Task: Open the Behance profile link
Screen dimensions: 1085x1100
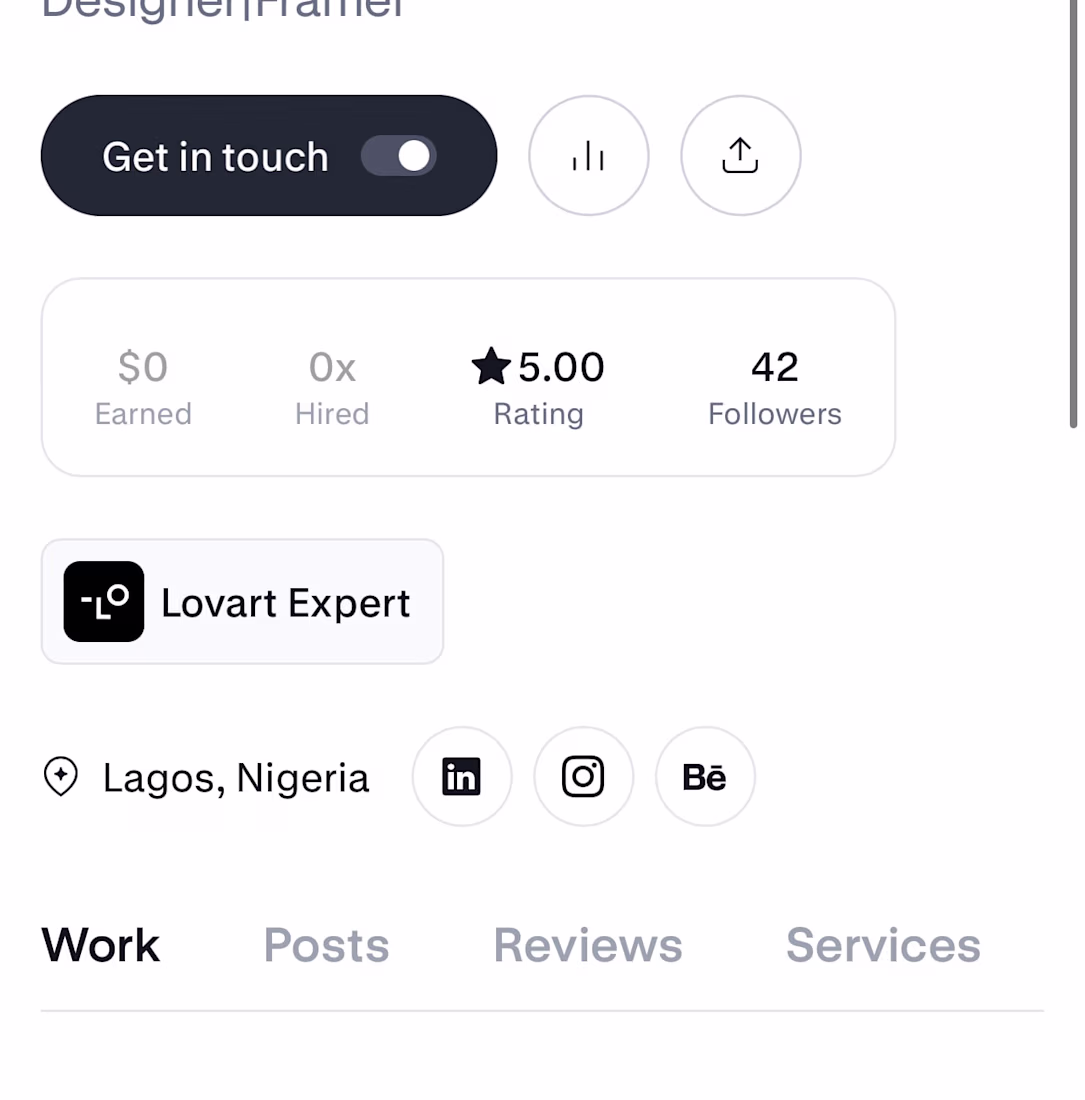Action: 705,777
